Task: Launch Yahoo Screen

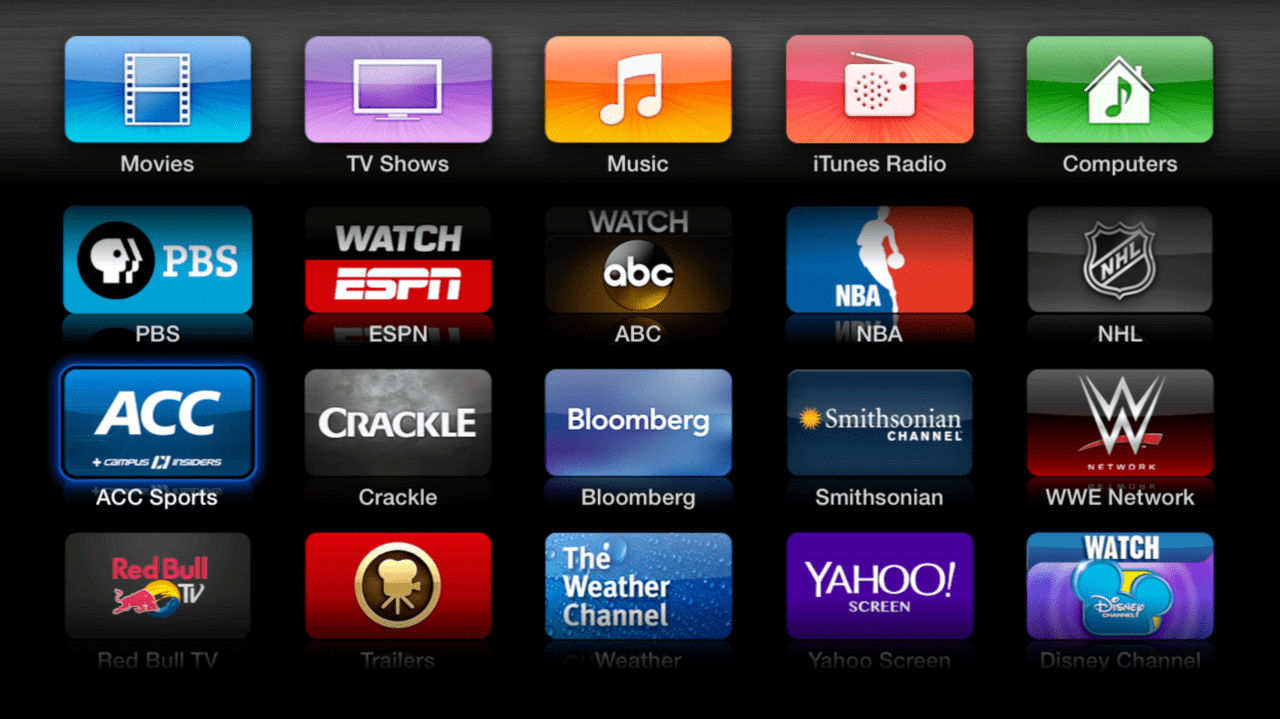Action: [x=879, y=586]
